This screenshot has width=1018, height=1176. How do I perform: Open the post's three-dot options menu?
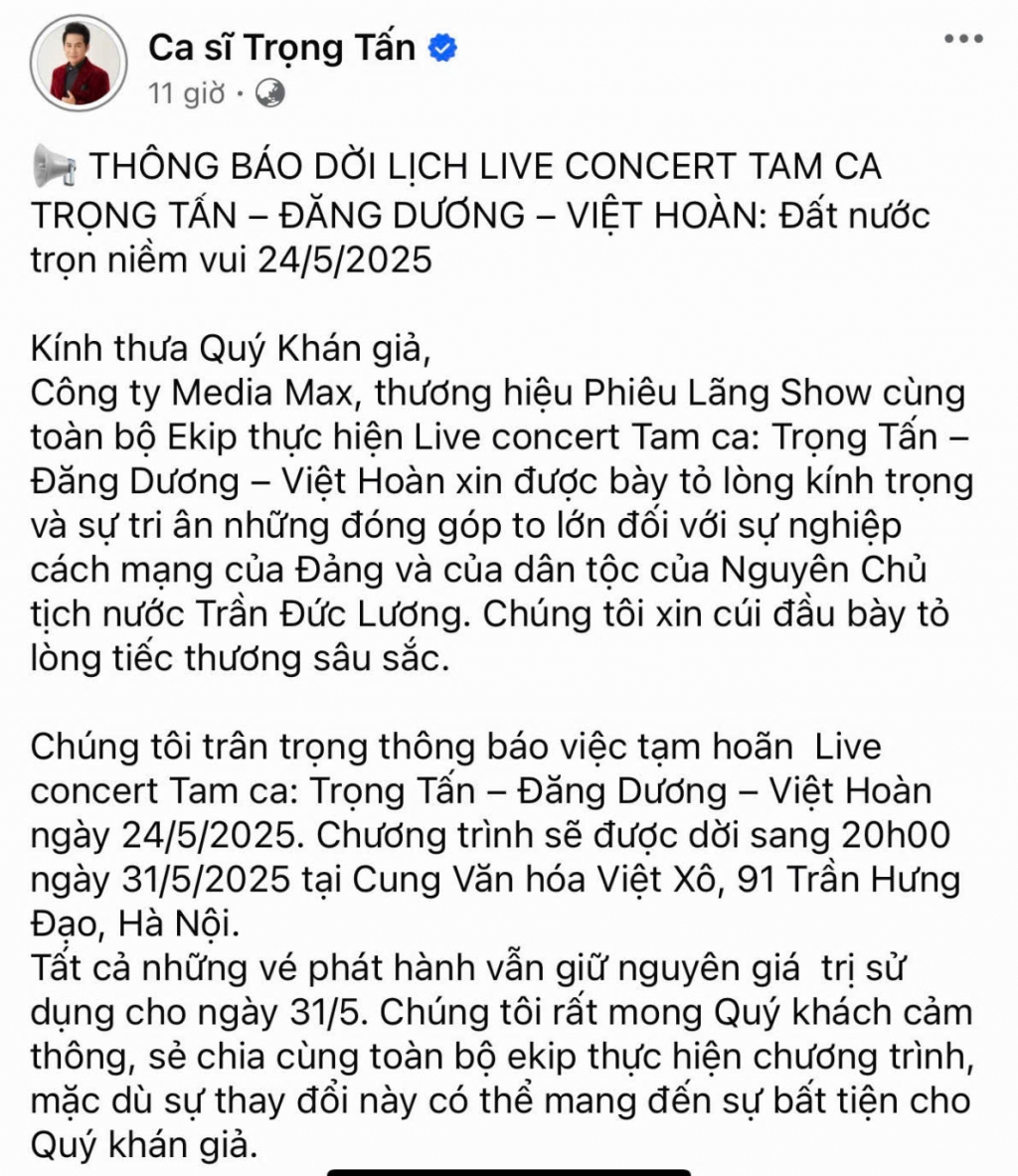coord(962,40)
